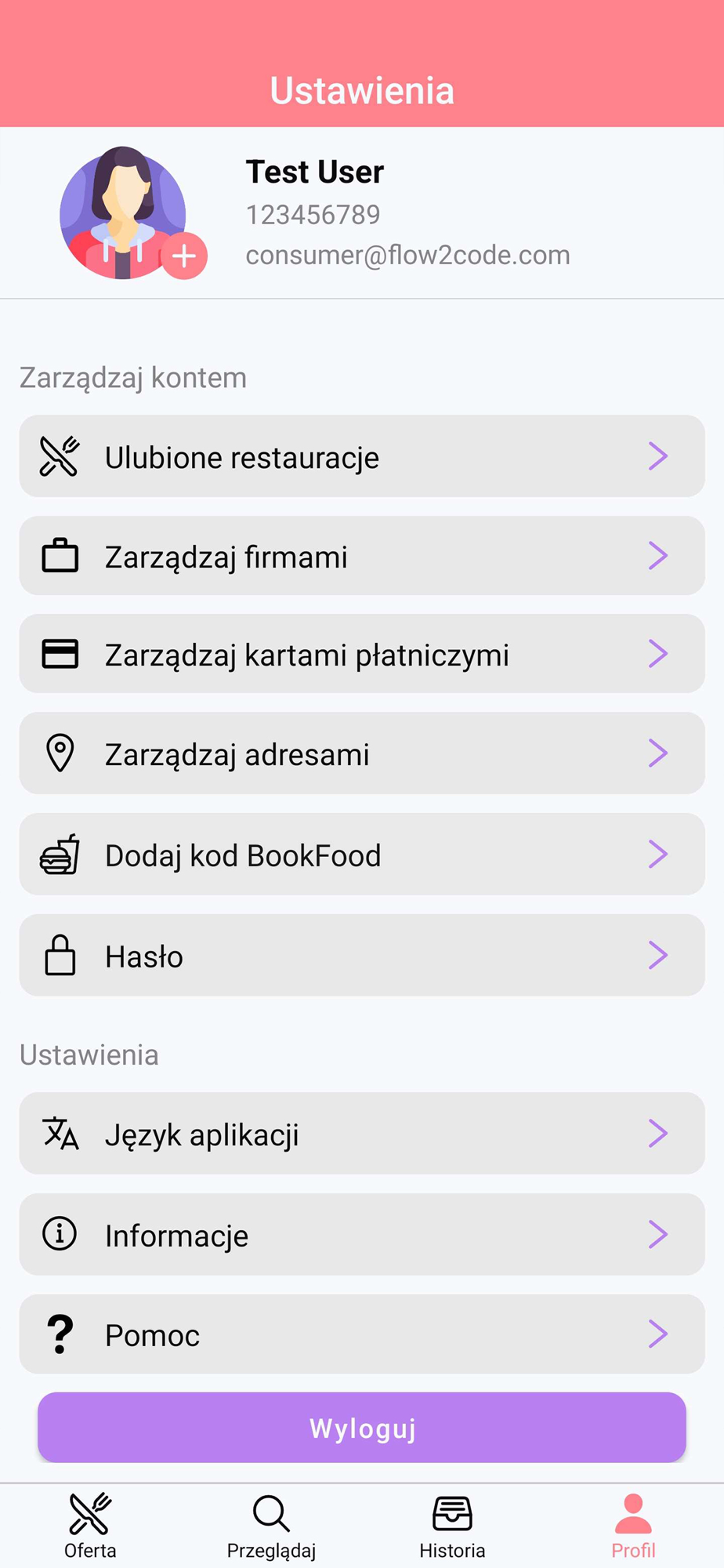This screenshot has height=1568, width=724.
Task: Select the Profil tab
Action: coord(633,1526)
